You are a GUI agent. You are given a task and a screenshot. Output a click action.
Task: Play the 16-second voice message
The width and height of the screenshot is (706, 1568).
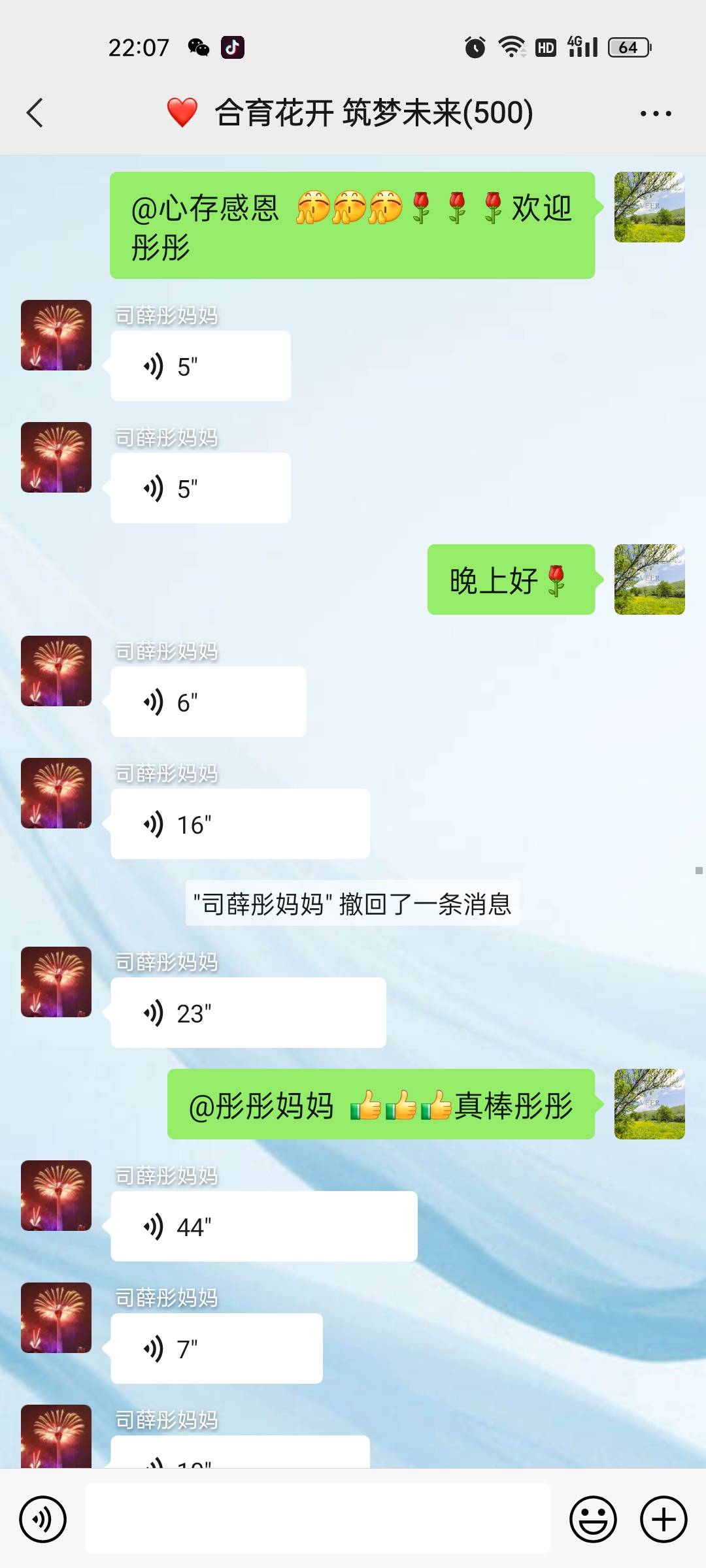(239, 823)
